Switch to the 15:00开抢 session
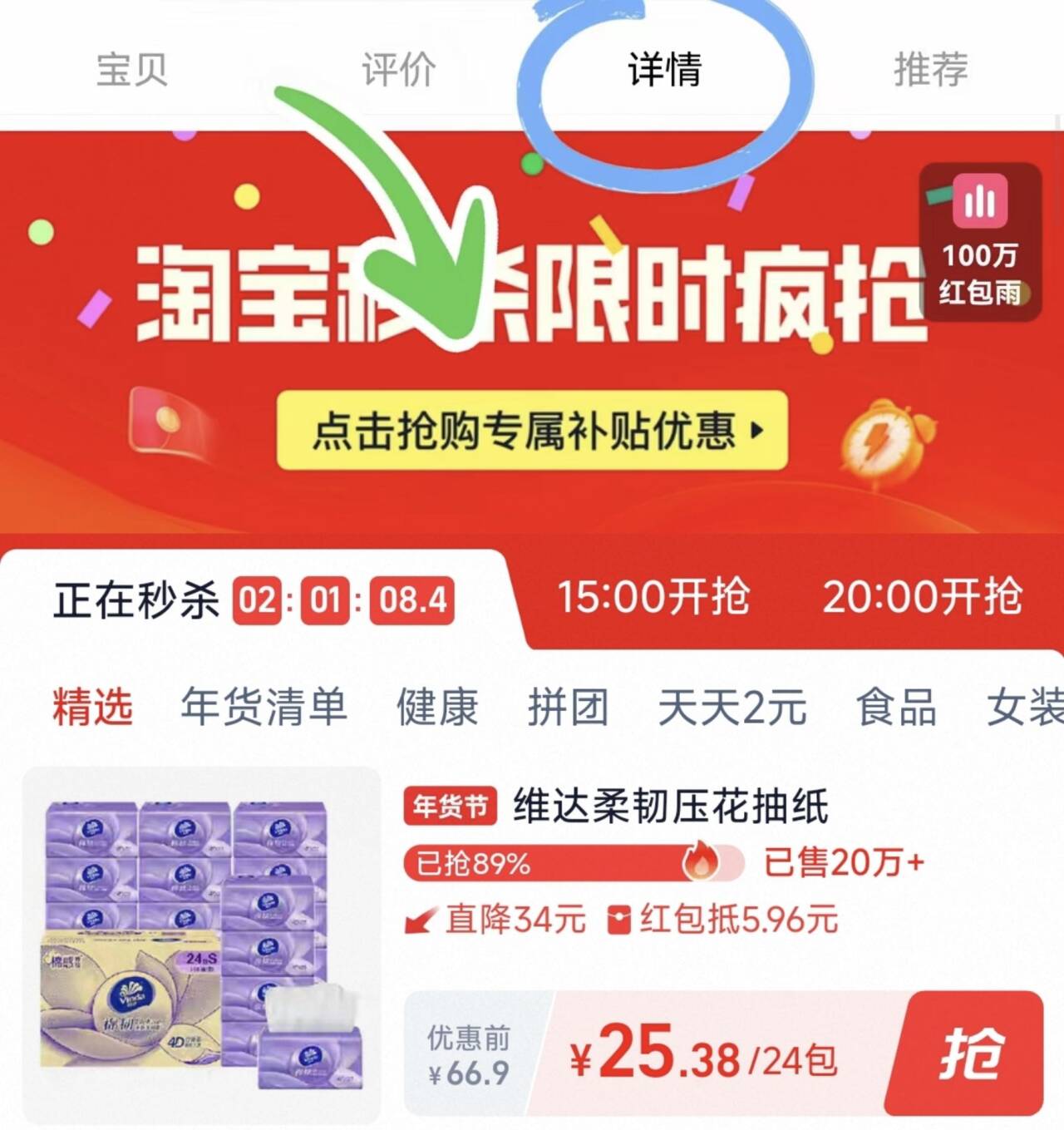Image resolution: width=1064 pixels, height=1130 pixels. 653,597
